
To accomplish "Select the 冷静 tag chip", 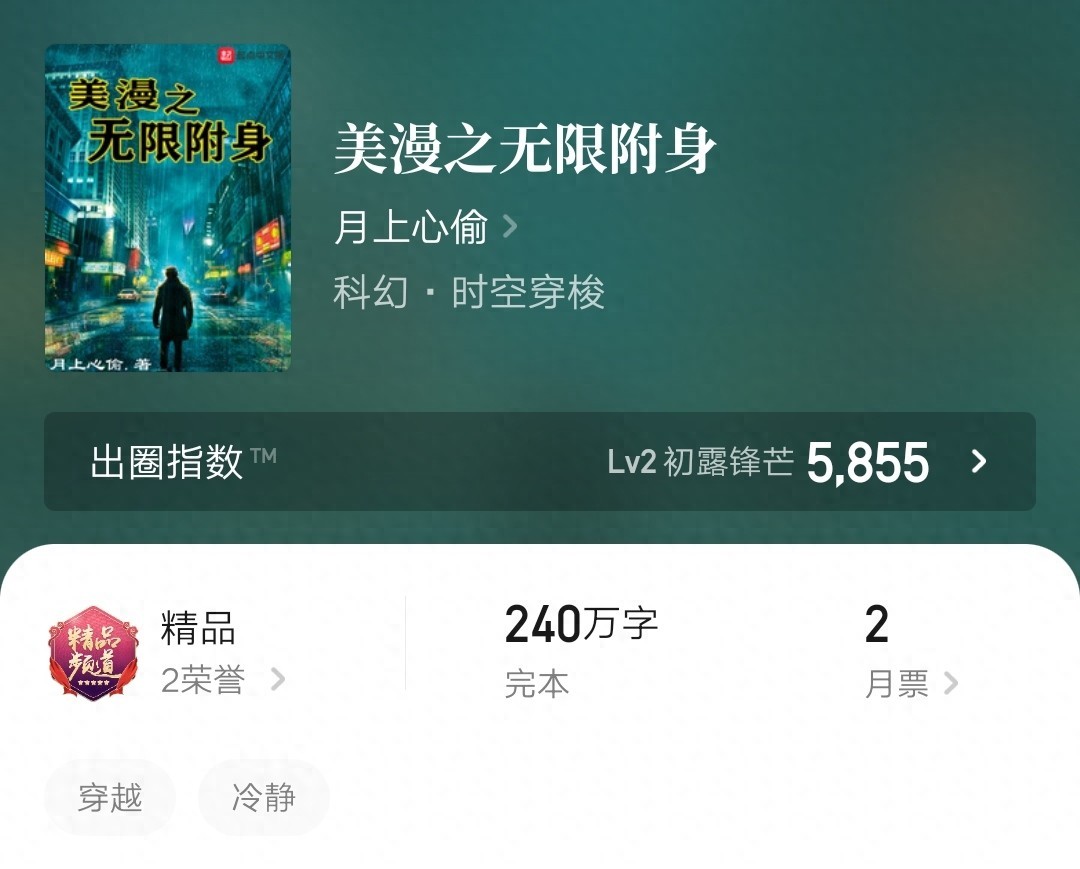I will tap(264, 798).
